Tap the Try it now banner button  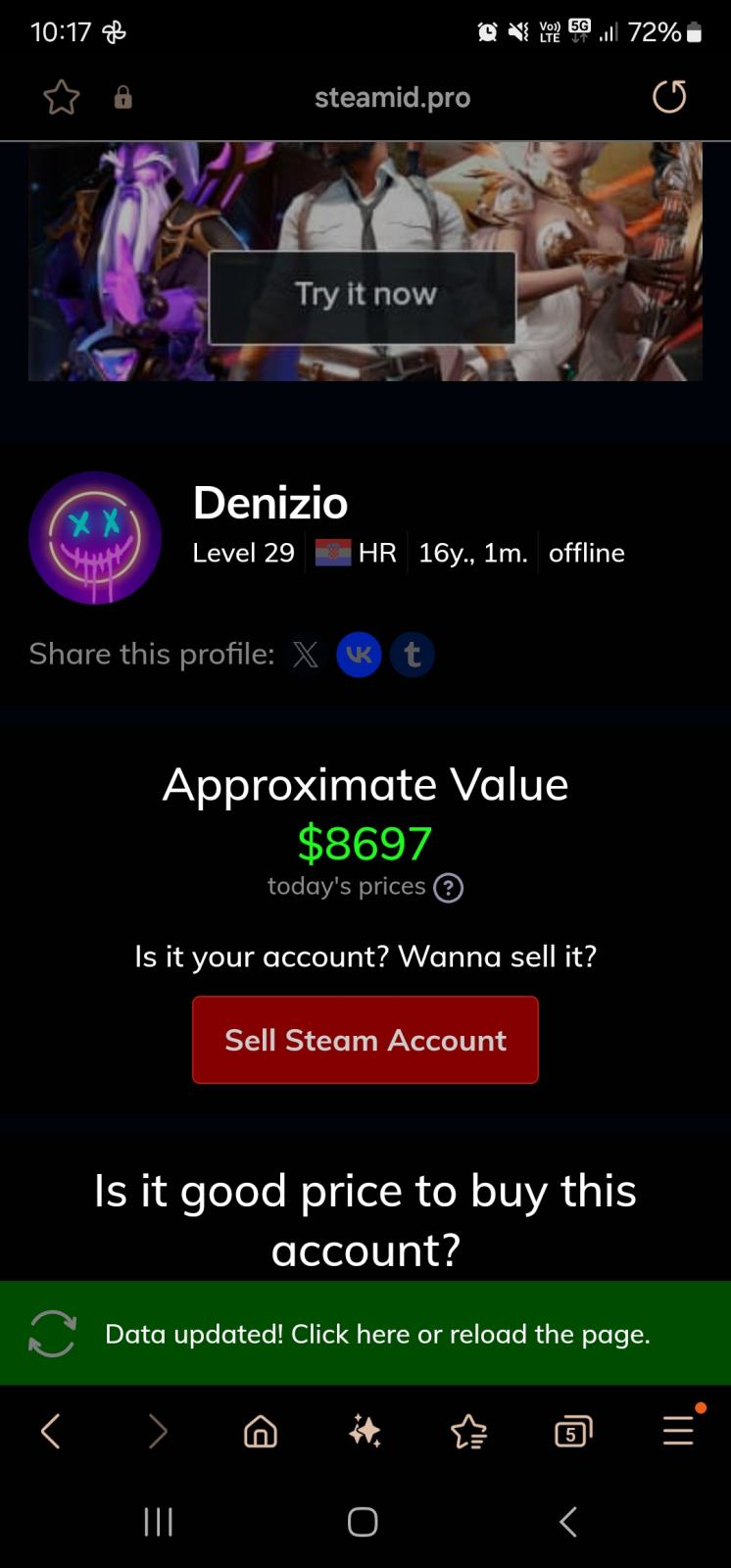(363, 296)
